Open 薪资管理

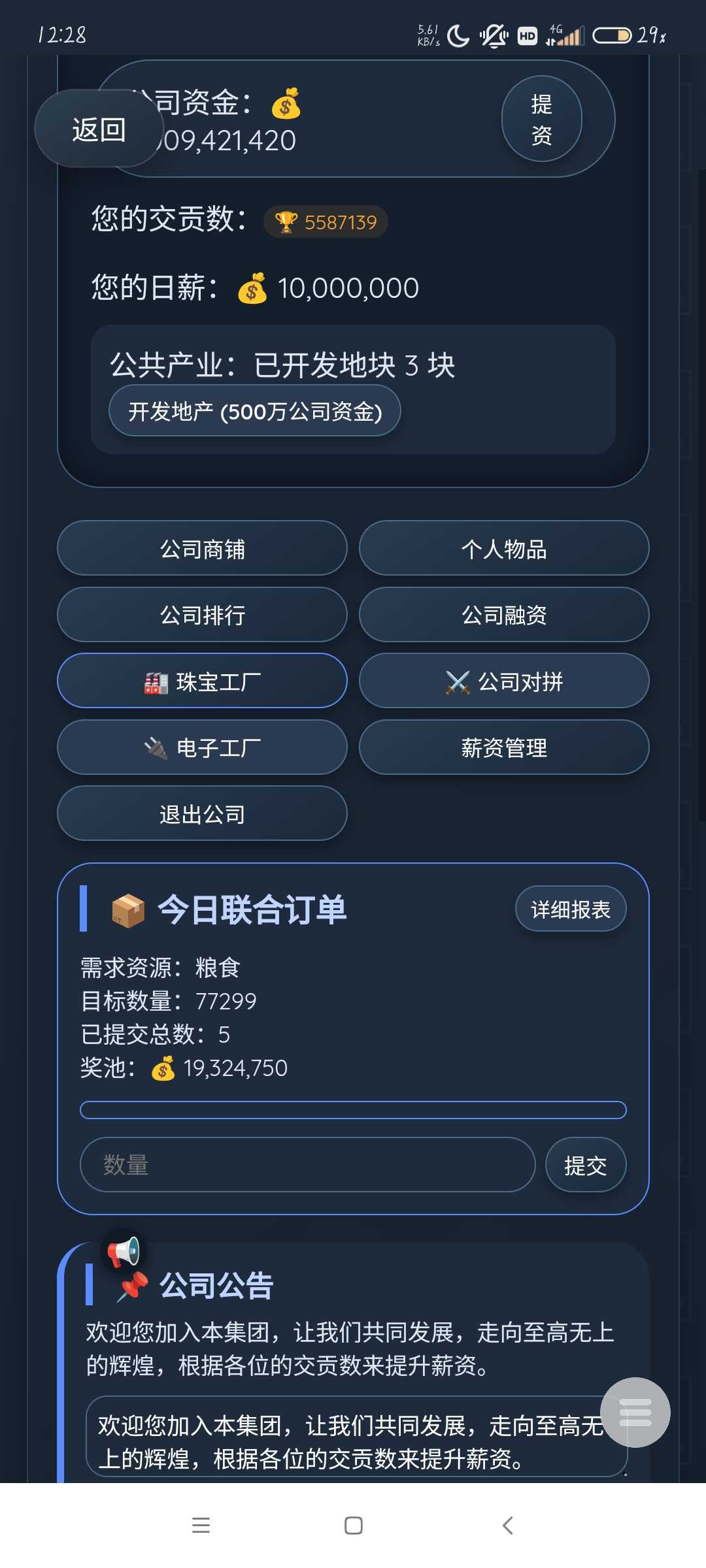[x=503, y=747]
